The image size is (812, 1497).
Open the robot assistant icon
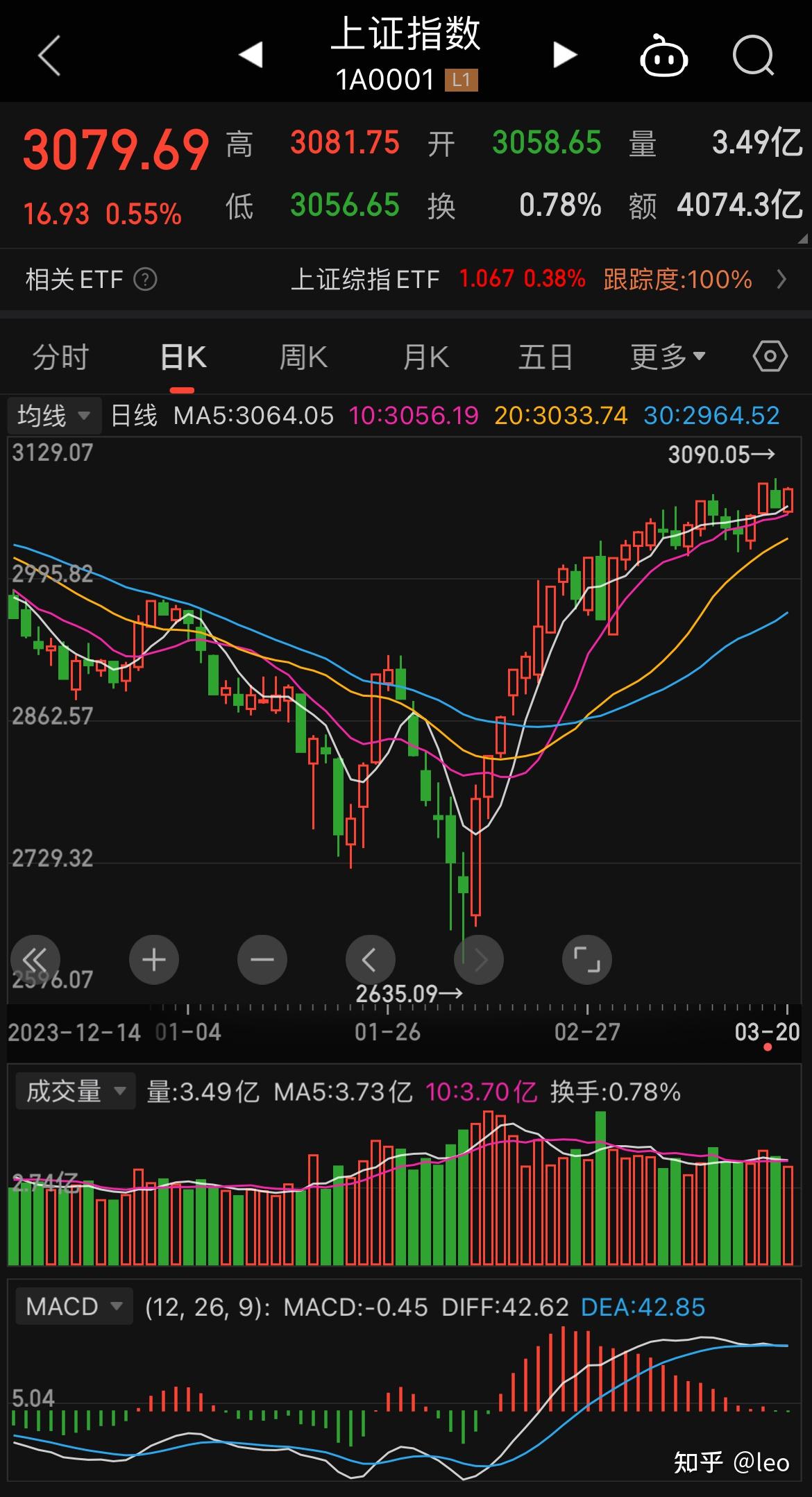[663, 57]
